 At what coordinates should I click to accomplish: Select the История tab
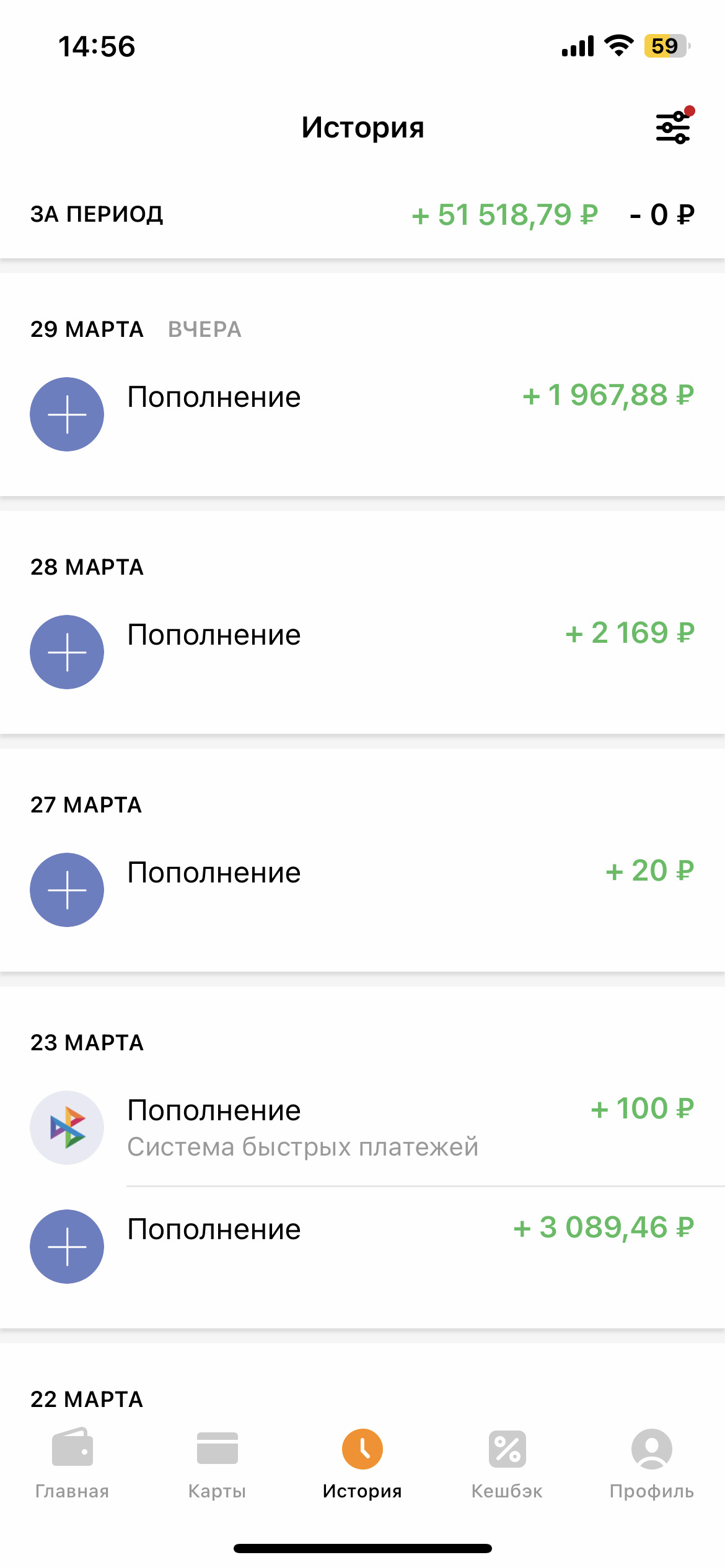[362, 1464]
